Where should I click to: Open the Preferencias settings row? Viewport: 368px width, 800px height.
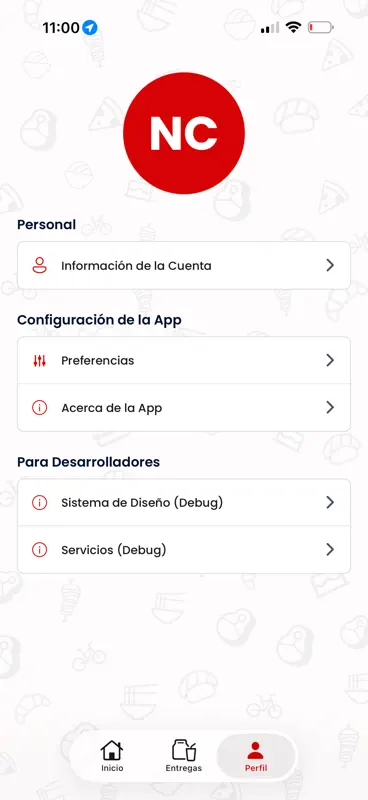click(x=184, y=360)
